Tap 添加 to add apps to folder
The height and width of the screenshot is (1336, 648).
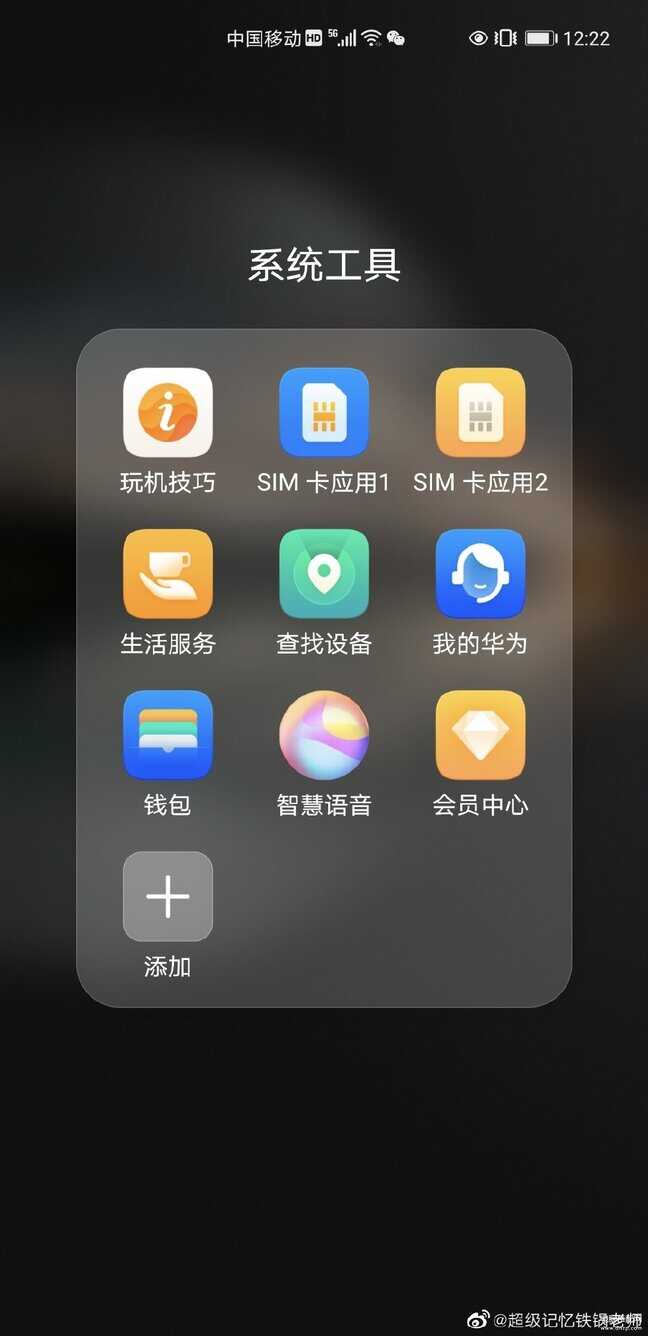click(168, 897)
